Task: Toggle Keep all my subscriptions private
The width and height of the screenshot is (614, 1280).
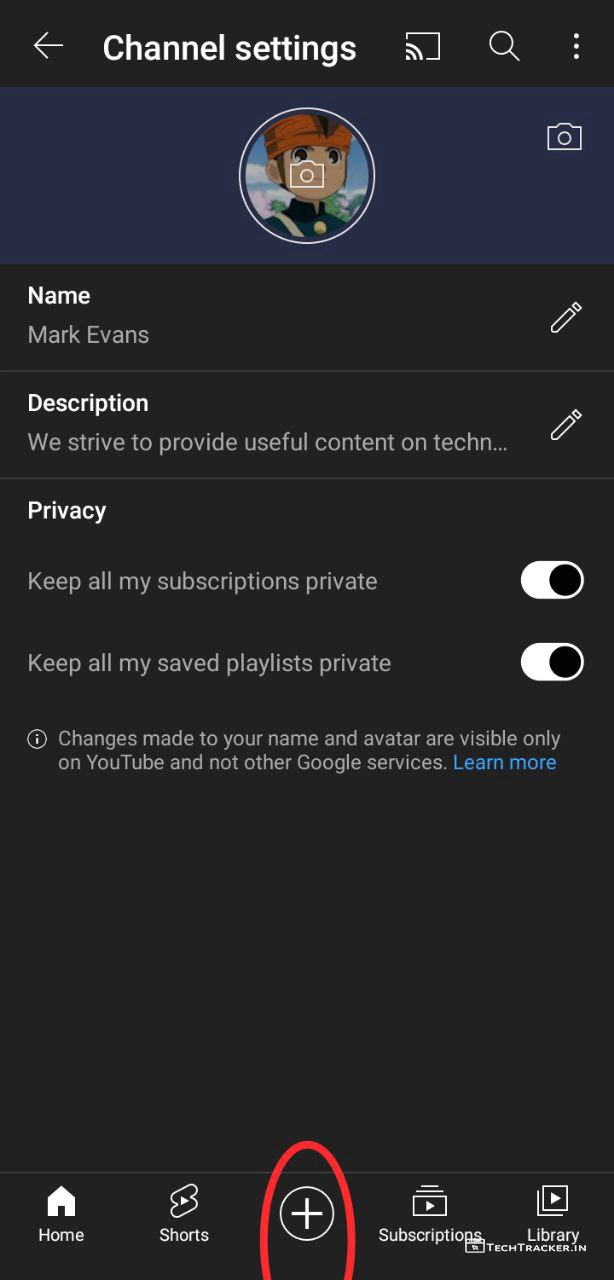Action: coord(552,581)
